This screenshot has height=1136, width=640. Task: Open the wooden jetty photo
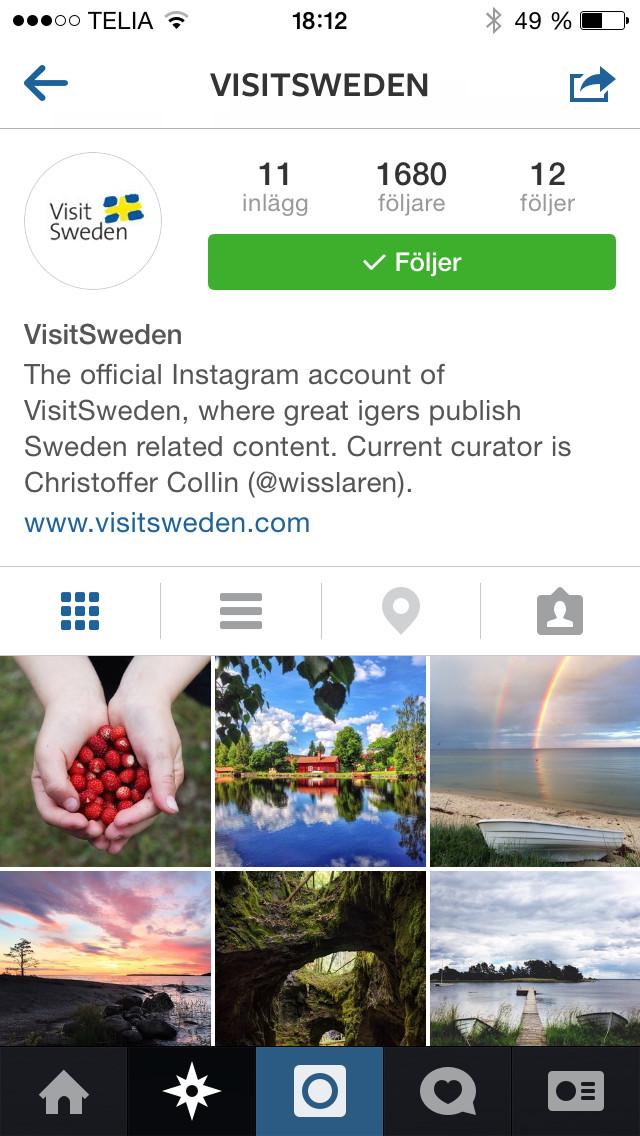point(535,958)
